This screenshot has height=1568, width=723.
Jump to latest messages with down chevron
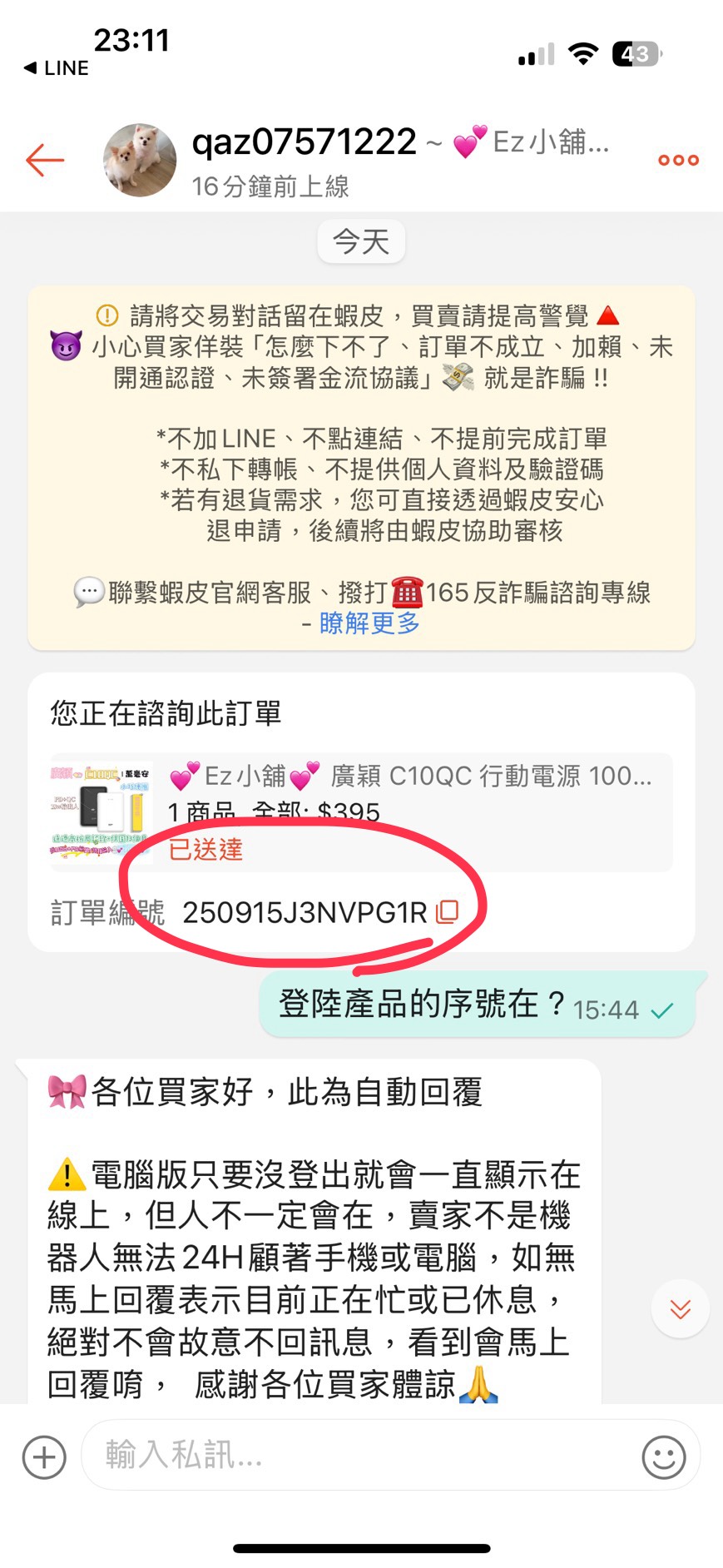[x=681, y=1309]
